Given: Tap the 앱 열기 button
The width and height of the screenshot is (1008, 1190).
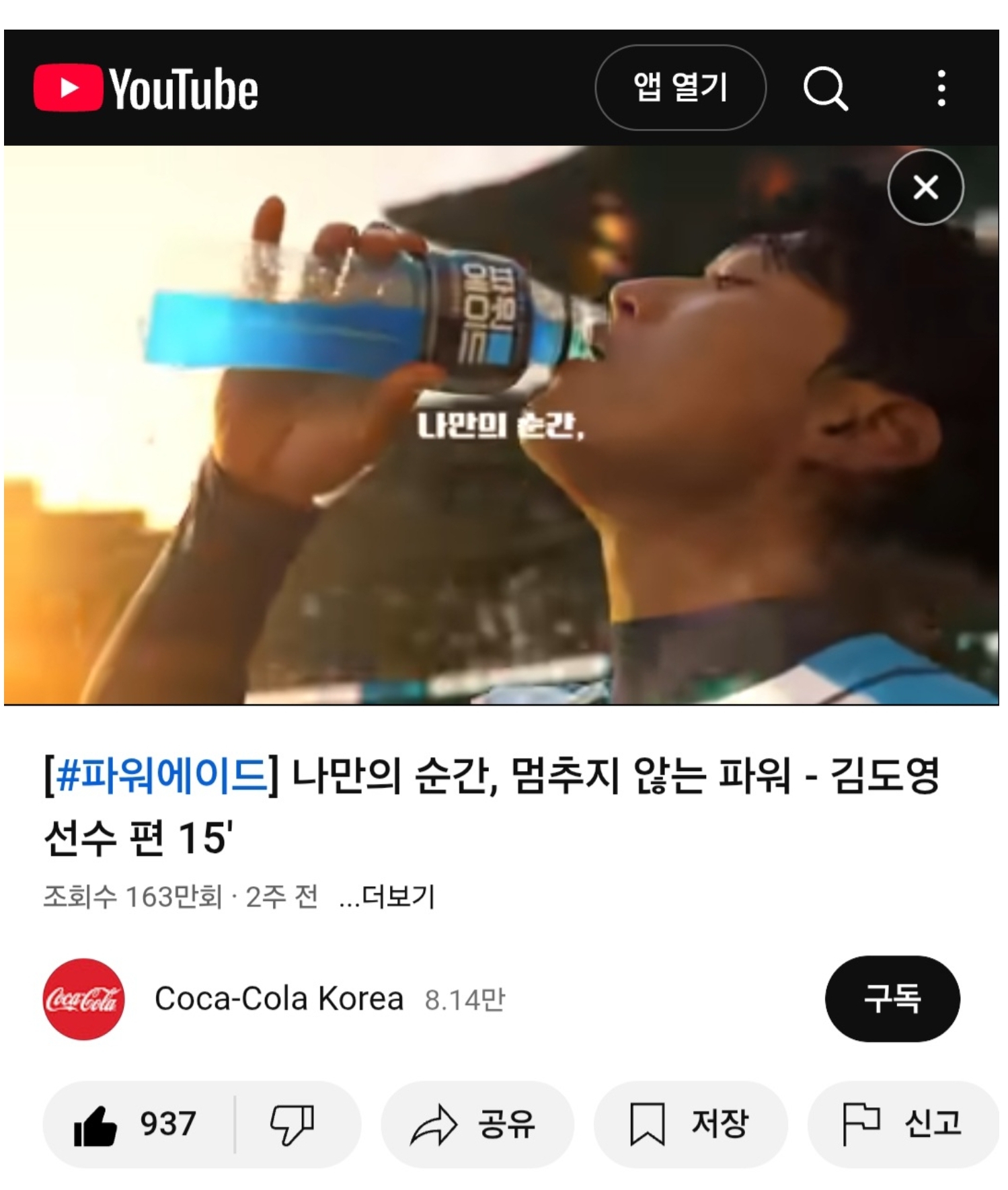Looking at the screenshot, I should [x=680, y=87].
